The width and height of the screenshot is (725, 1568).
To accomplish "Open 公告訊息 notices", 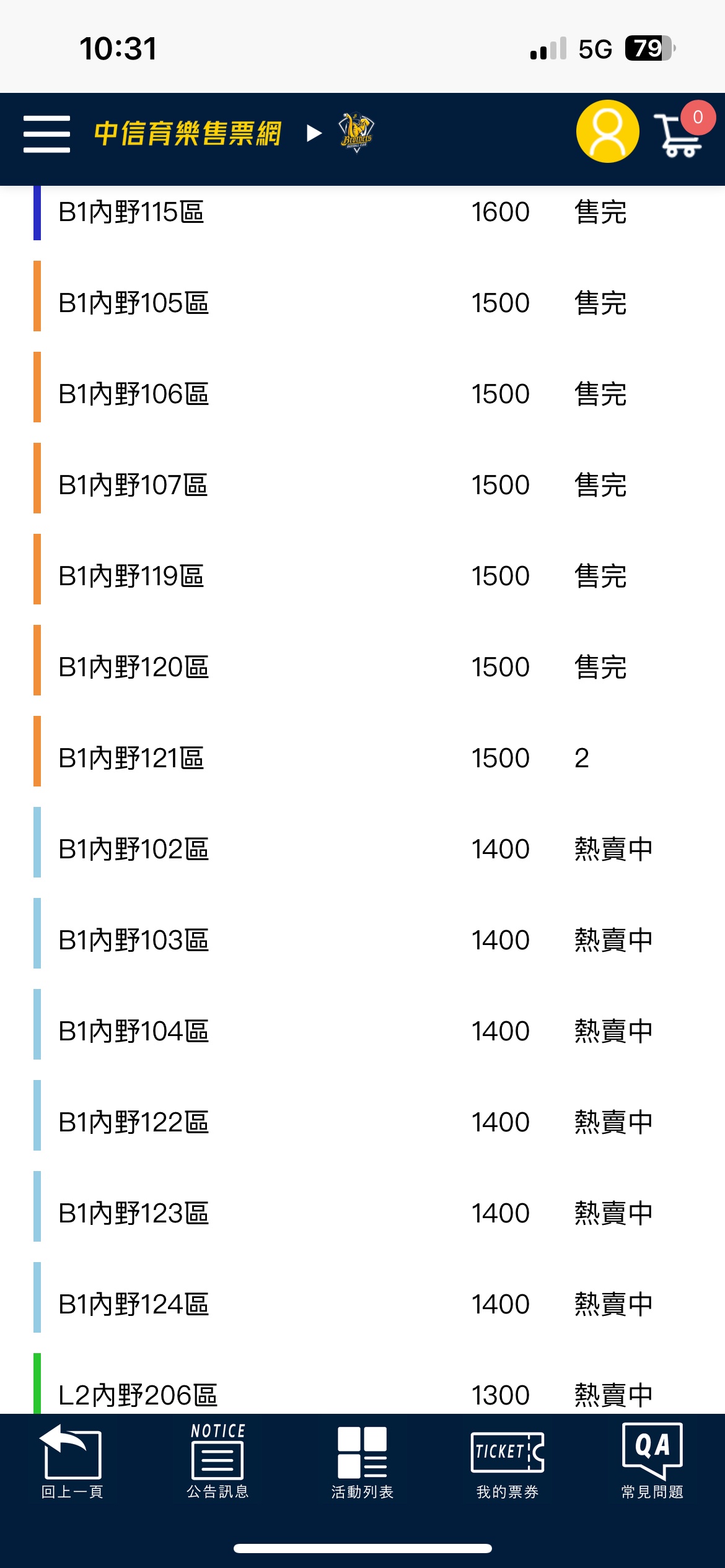I will point(217,1461).
